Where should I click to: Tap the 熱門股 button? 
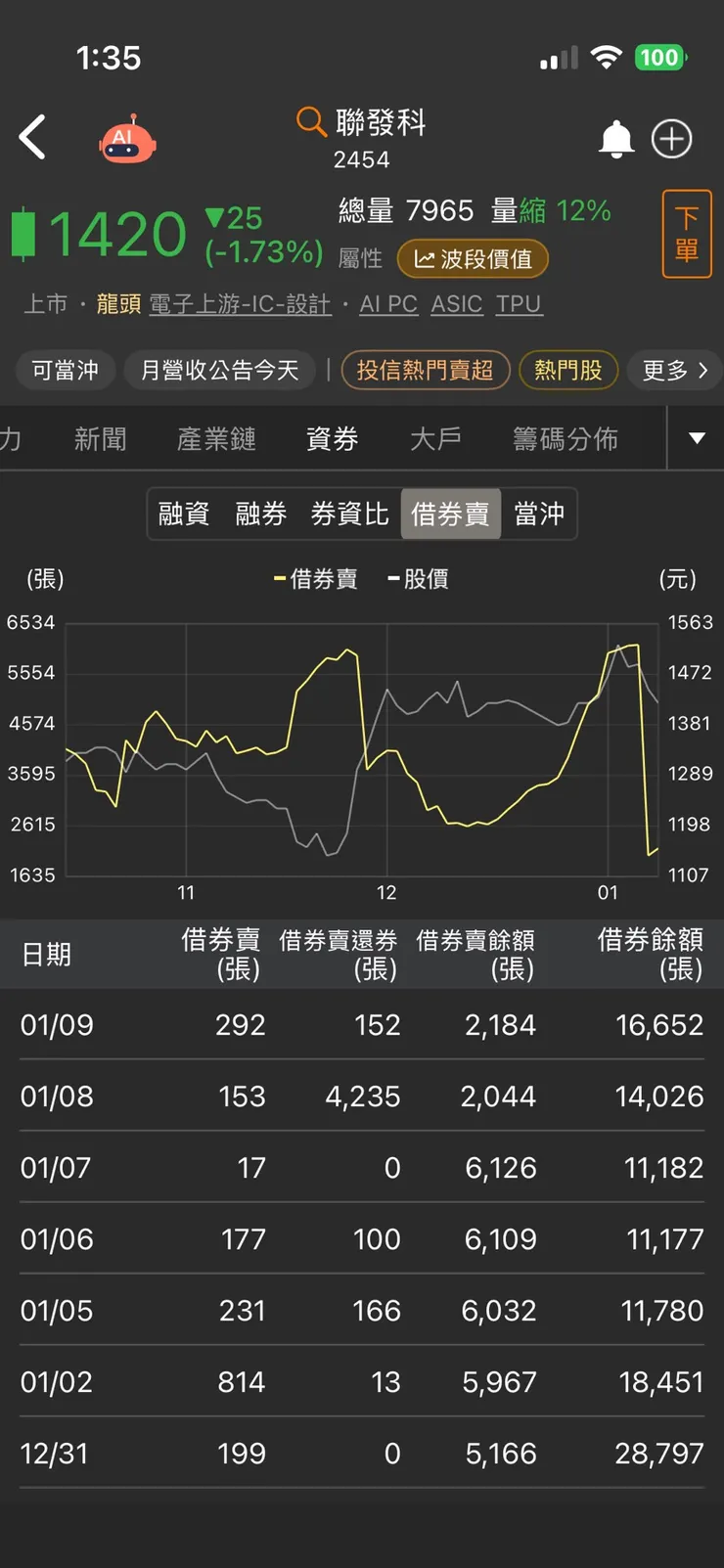click(568, 371)
